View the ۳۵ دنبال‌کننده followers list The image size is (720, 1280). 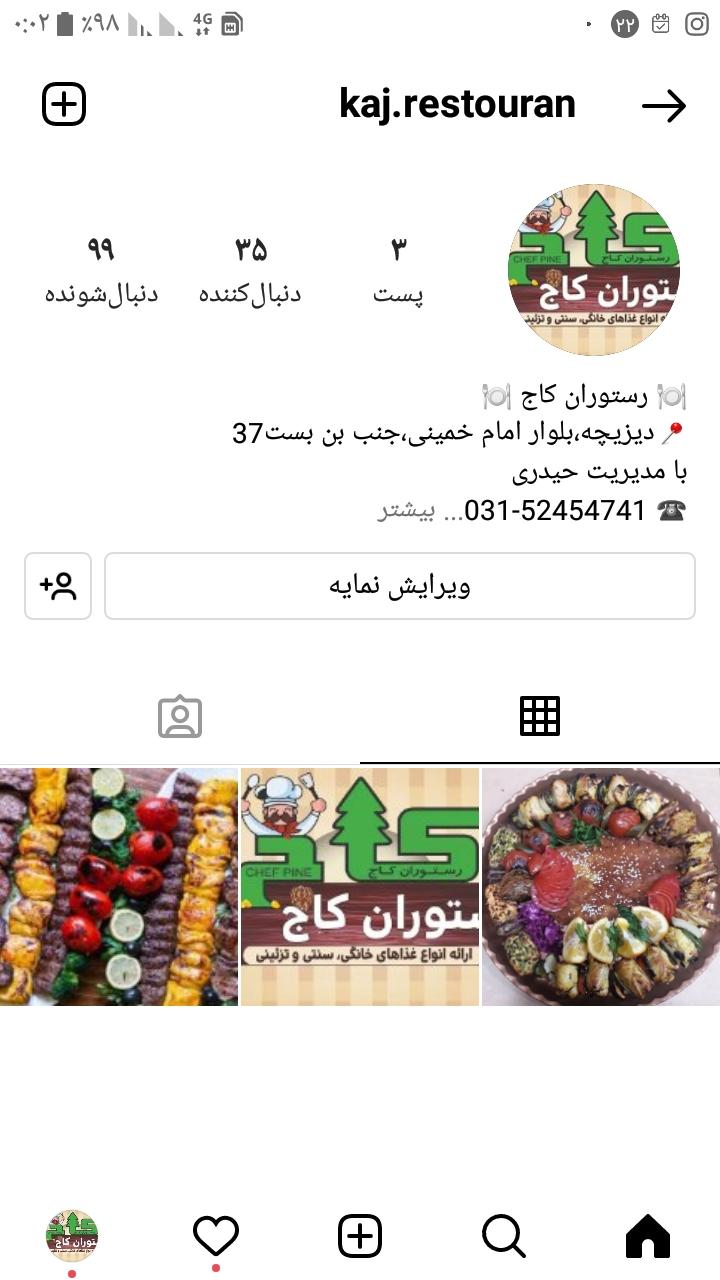pos(250,270)
